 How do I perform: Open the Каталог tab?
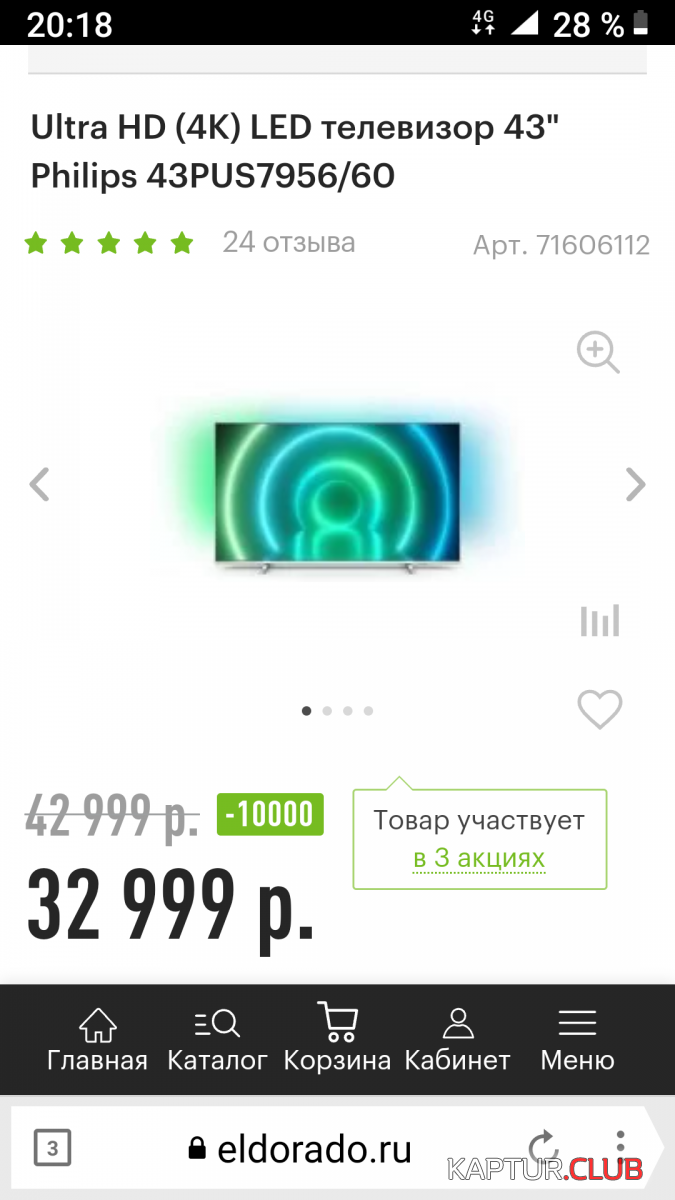217,1039
